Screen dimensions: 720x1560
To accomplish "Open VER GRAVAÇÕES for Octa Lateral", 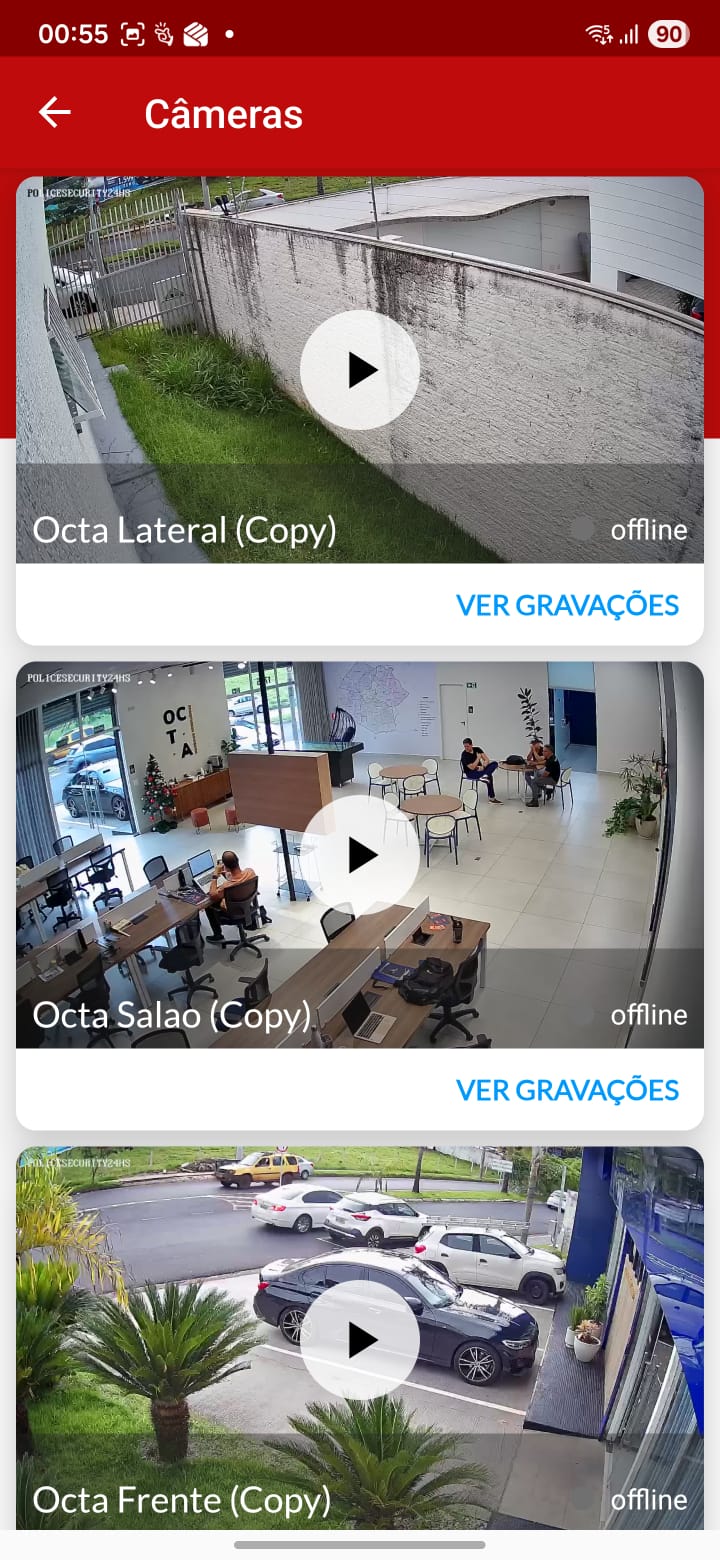I will tap(566, 604).
